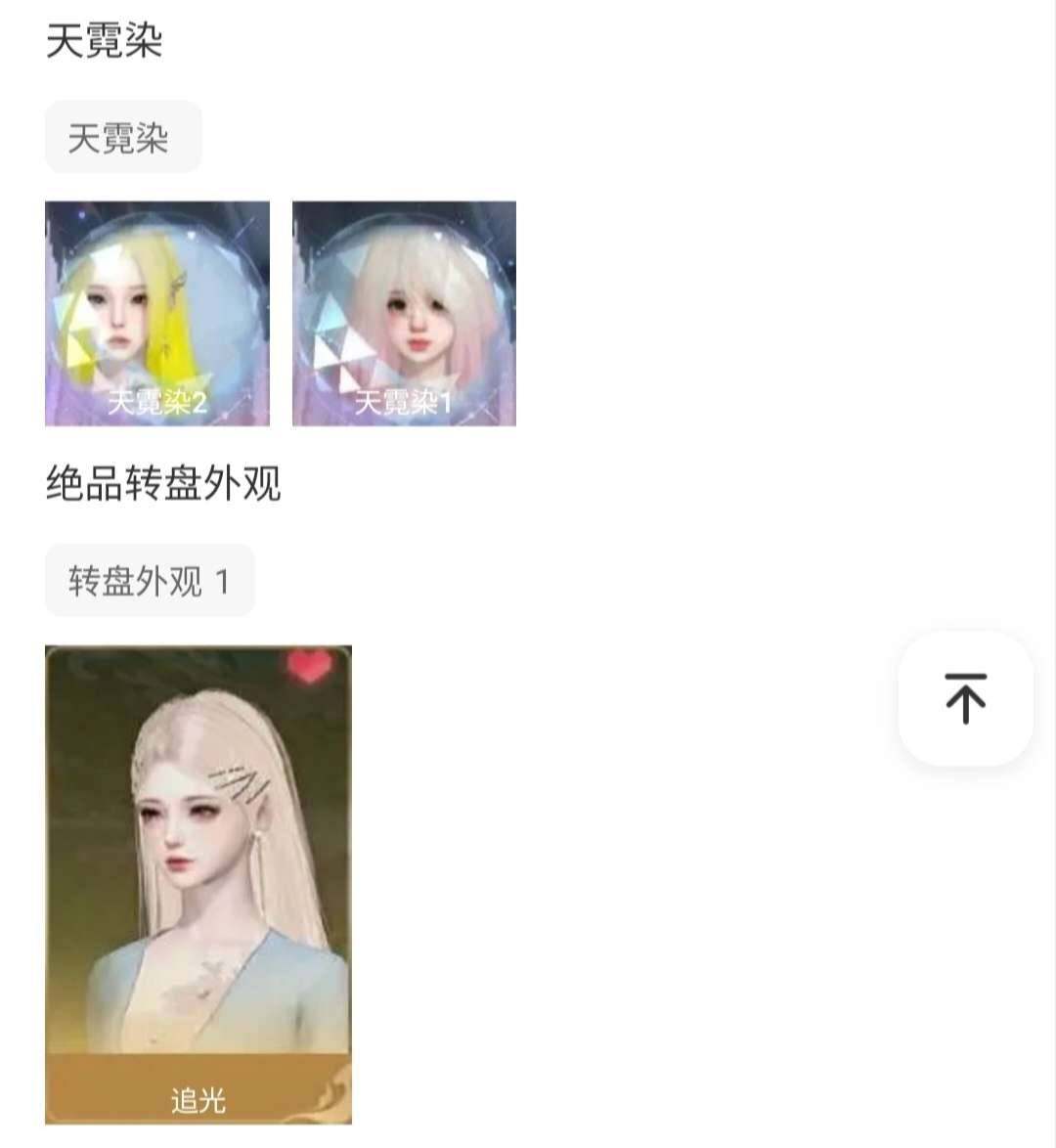Select the 天霓染1 dye preview icon
Viewport: 1056px width, 1148px height.
pos(402,313)
